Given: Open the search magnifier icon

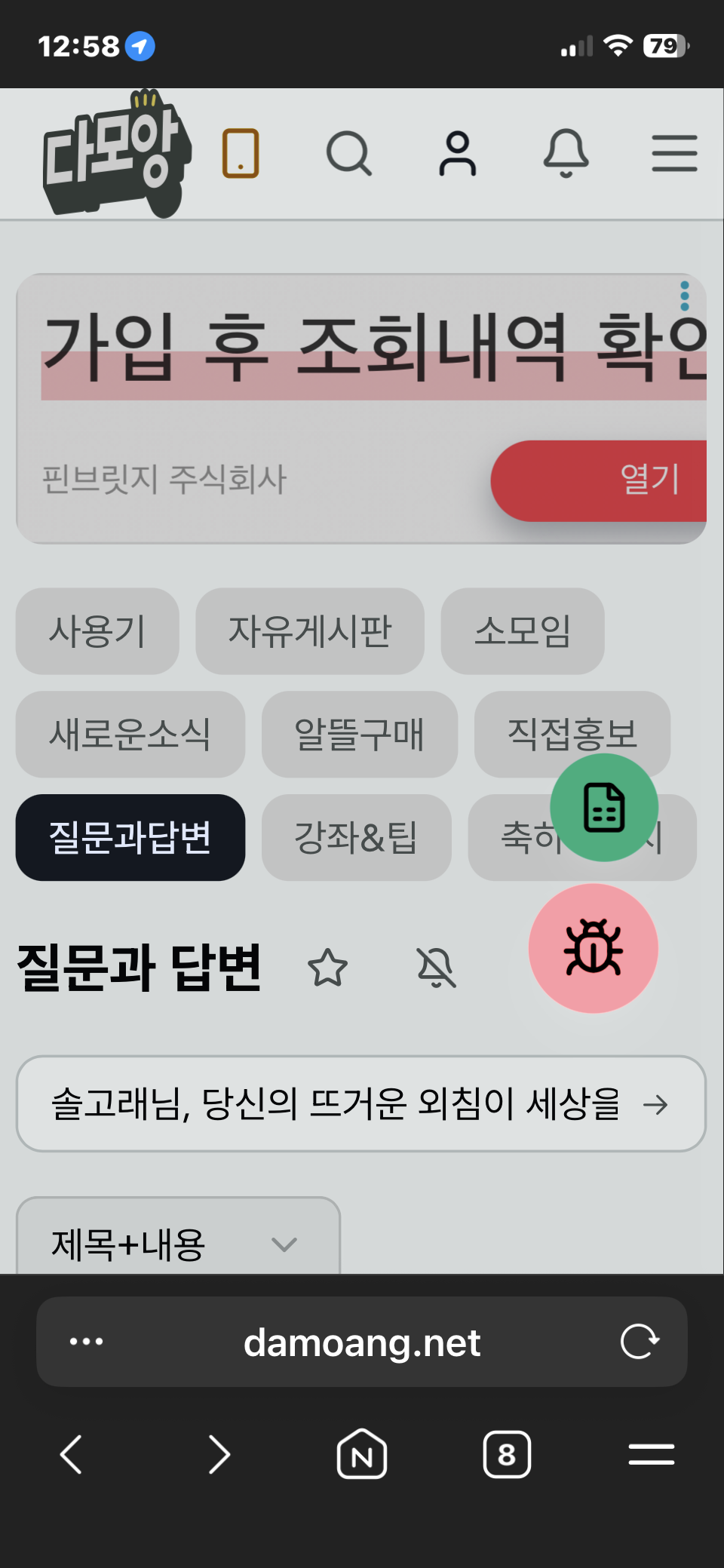Looking at the screenshot, I should point(349,154).
